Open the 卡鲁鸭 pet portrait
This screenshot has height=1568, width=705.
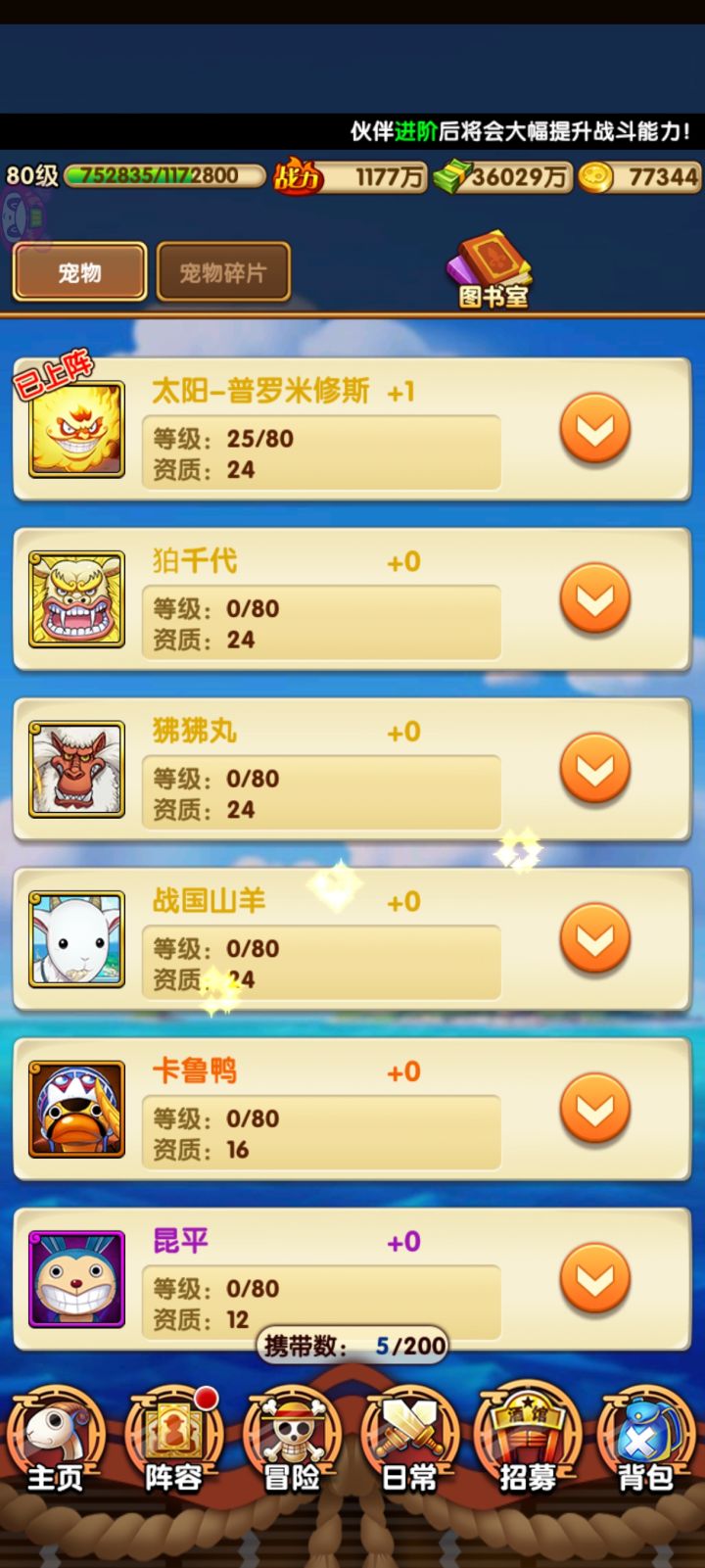[x=75, y=1109]
